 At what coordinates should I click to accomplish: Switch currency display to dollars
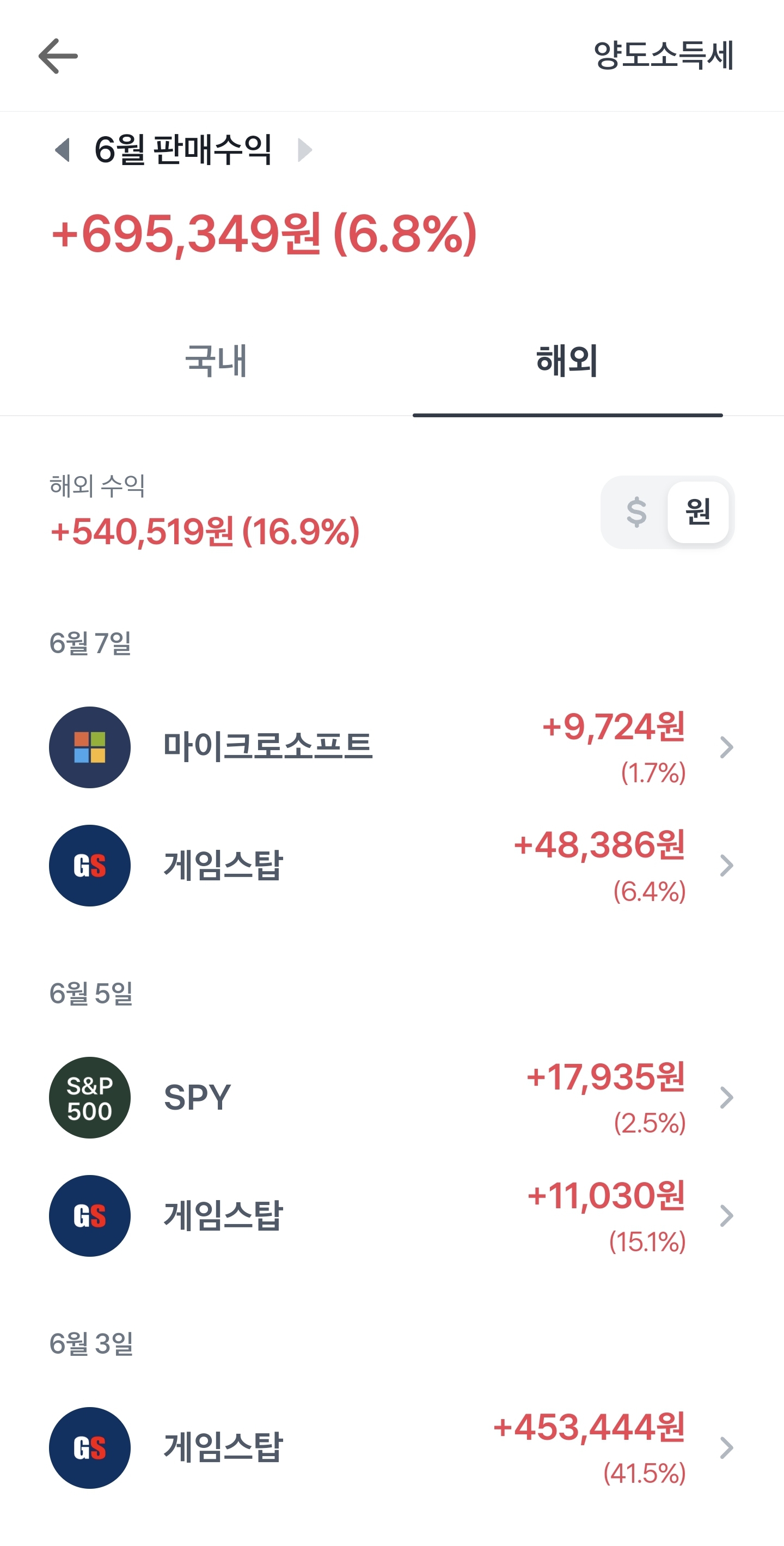(636, 512)
